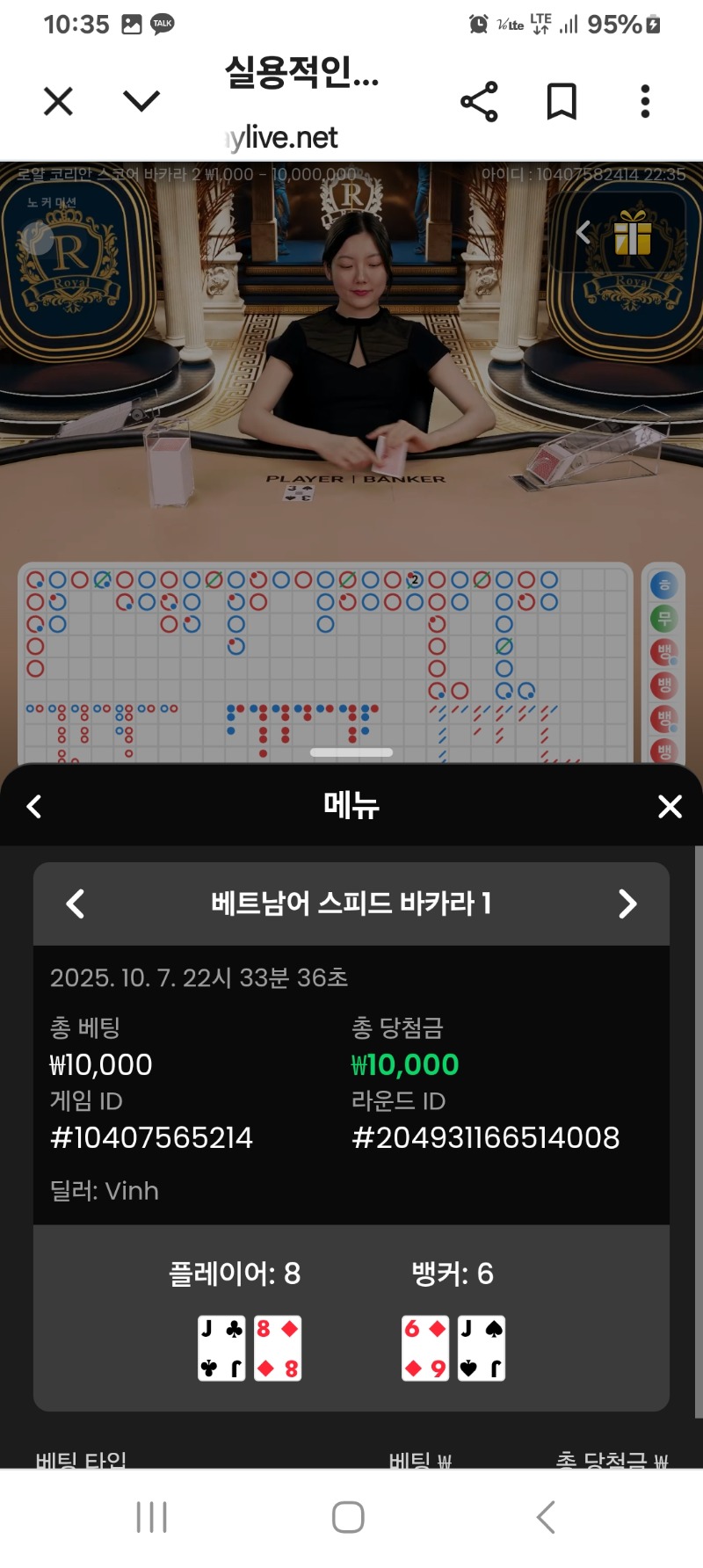This screenshot has width=703, height=1568.
Task: Tap the system back button
Action: tap(546, 1517)
